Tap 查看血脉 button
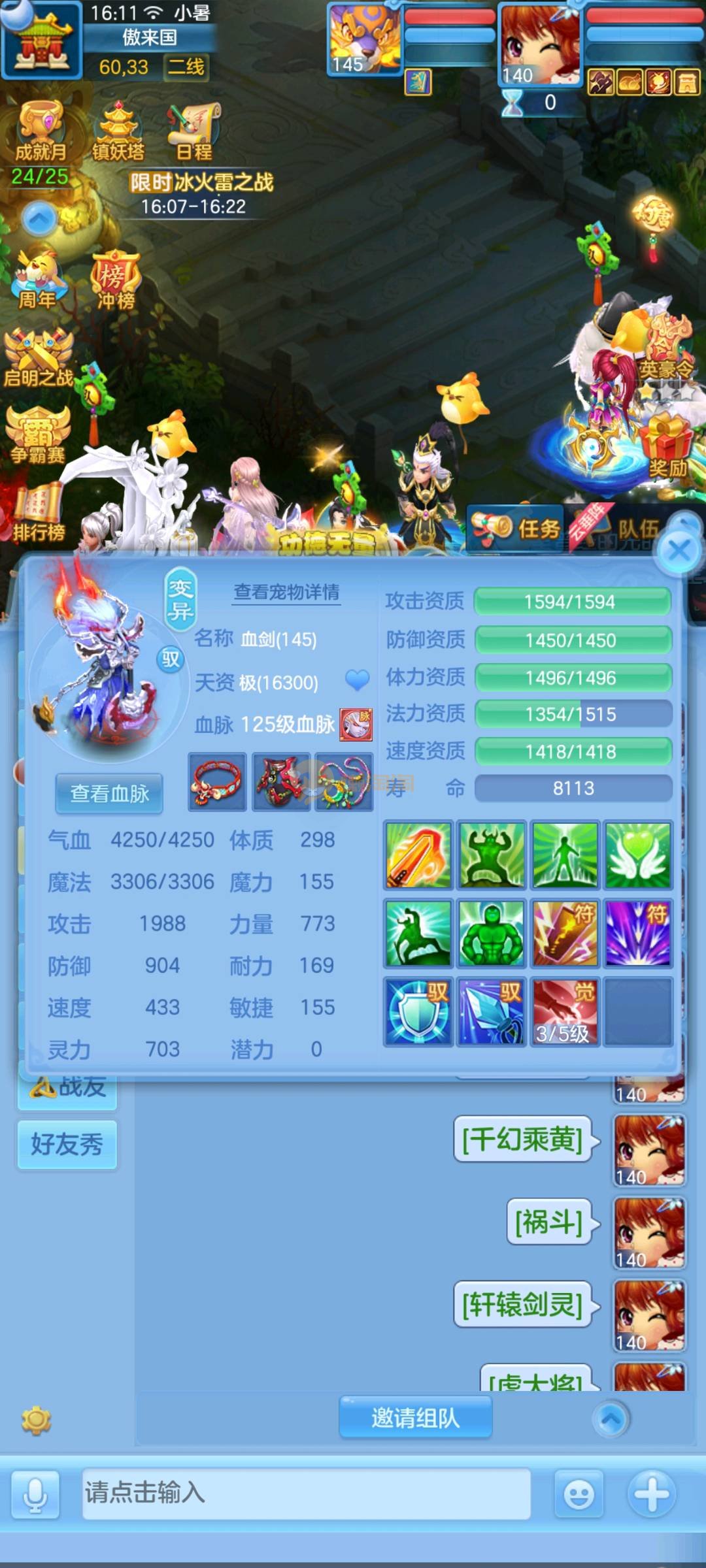The width and height of the screenshot is (706, 1568). pyautogui.click(x=109, y=793)
